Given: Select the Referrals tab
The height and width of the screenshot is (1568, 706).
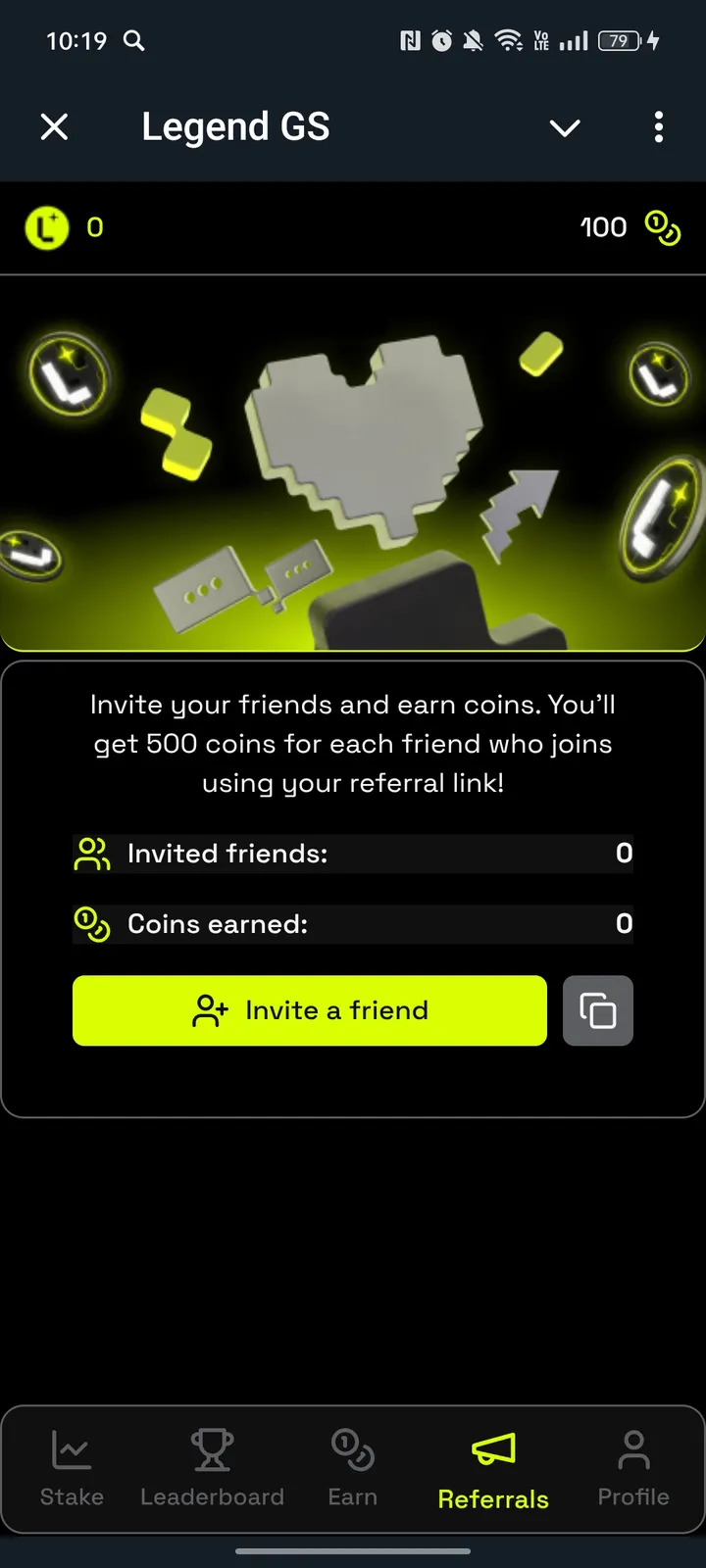Looking at the screenshot, I should 493,1468.
